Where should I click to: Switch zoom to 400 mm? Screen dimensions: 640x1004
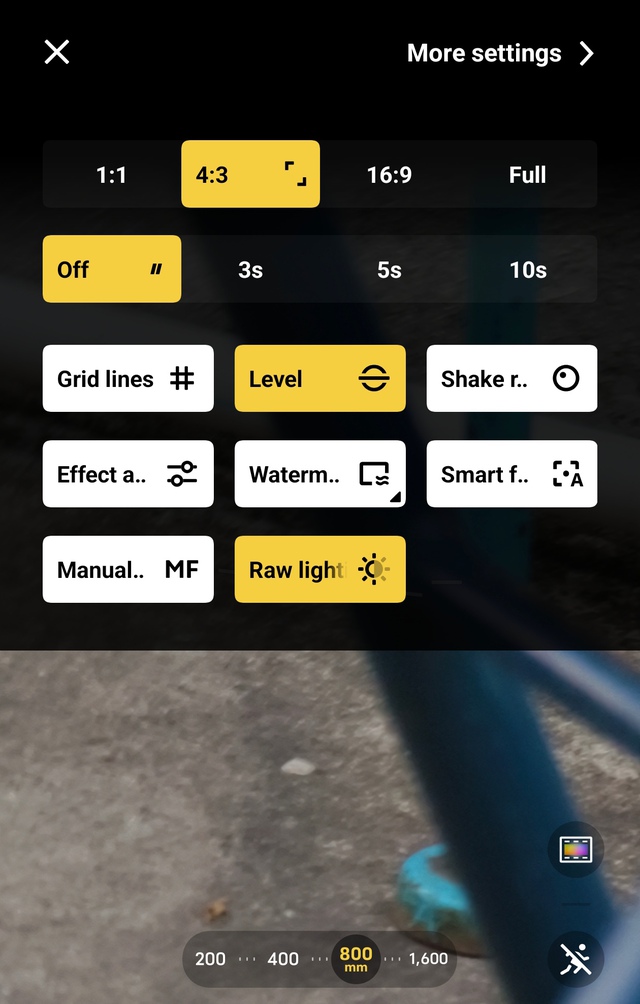click(x=283, y=958)
